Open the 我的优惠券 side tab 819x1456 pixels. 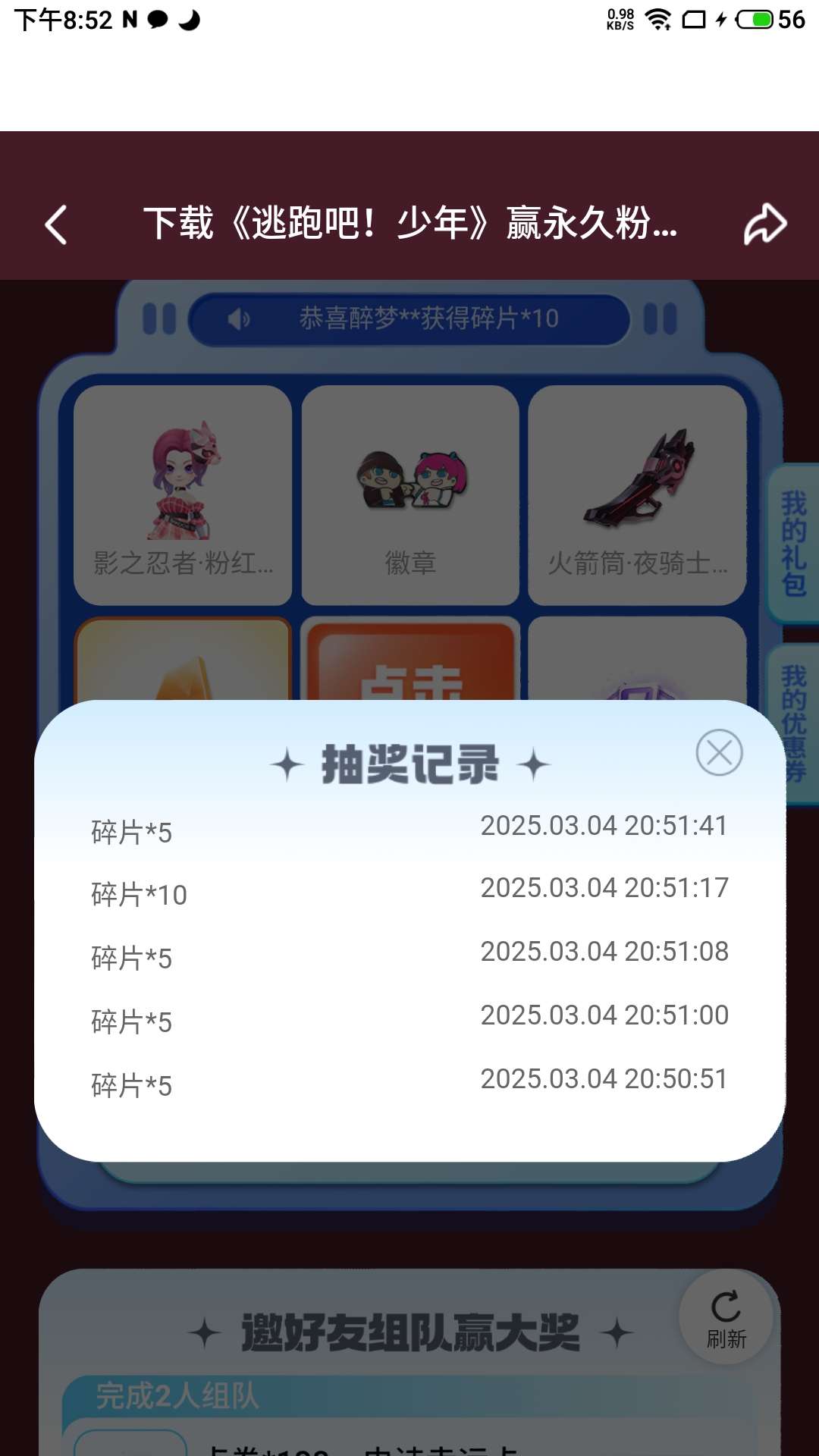tap(795, 723)
